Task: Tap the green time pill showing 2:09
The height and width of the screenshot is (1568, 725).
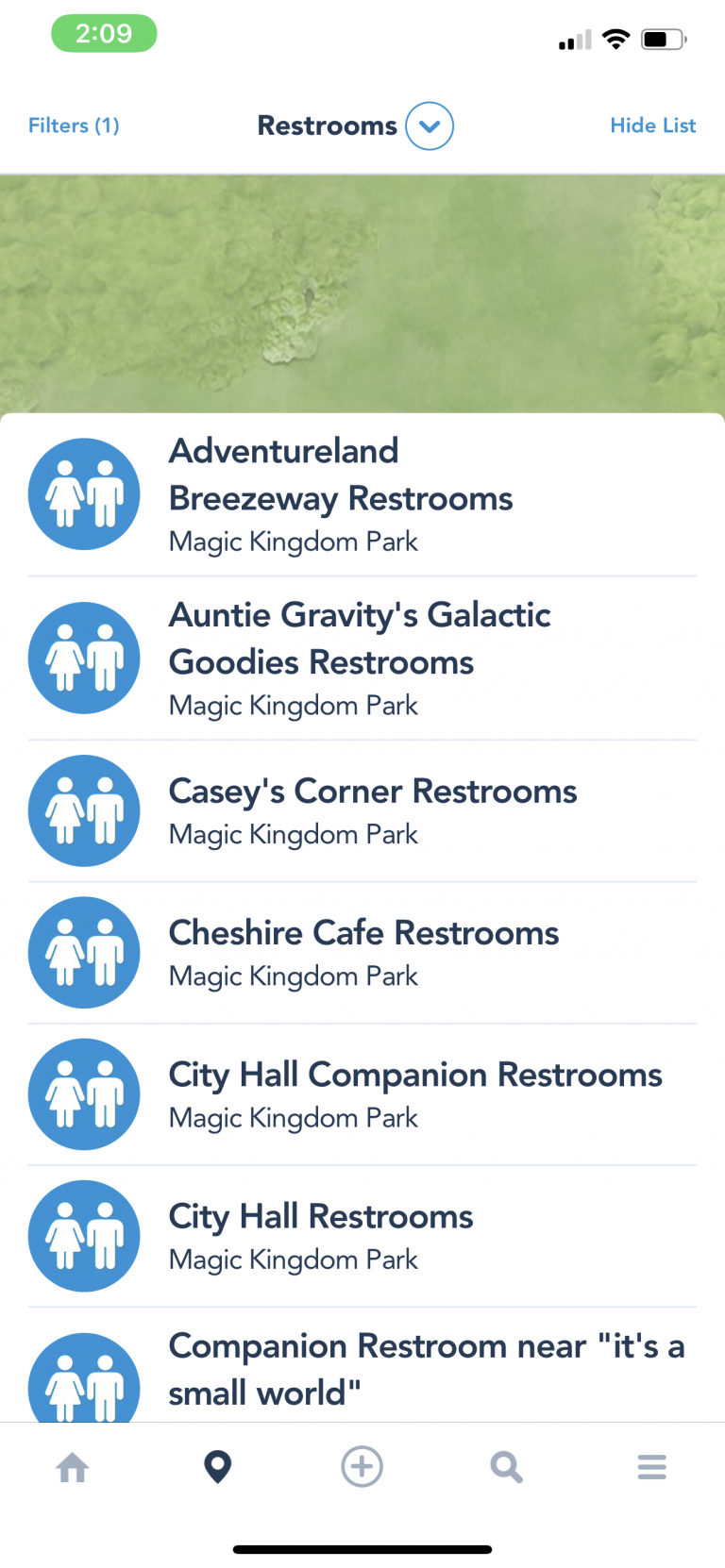Action: tap(104, 33)
